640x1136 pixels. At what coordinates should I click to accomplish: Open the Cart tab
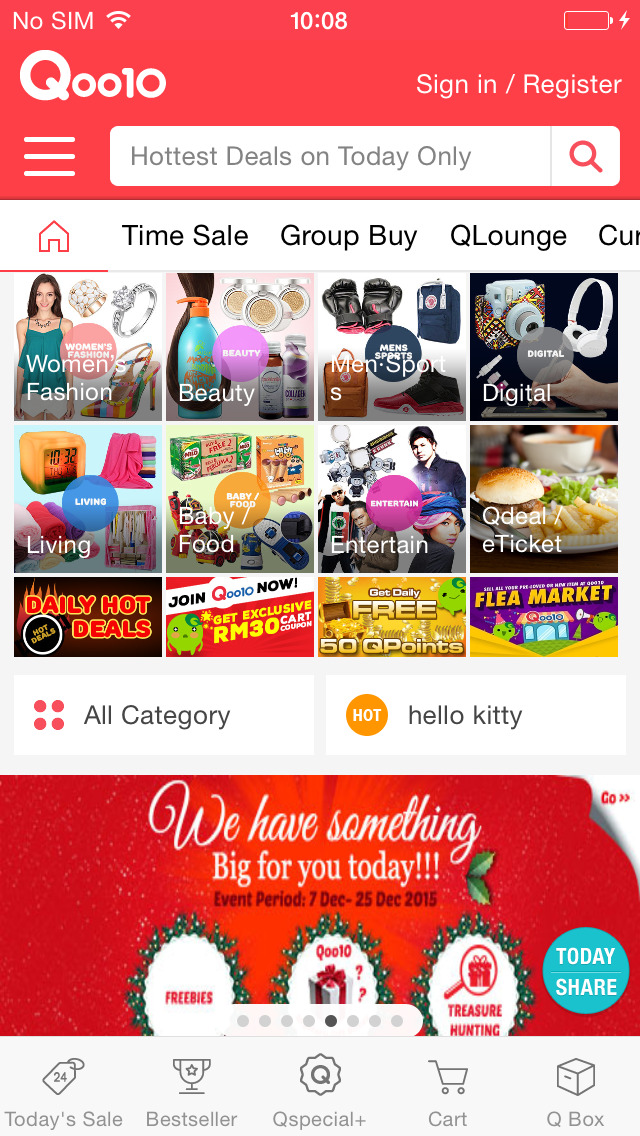[447, 1092]
